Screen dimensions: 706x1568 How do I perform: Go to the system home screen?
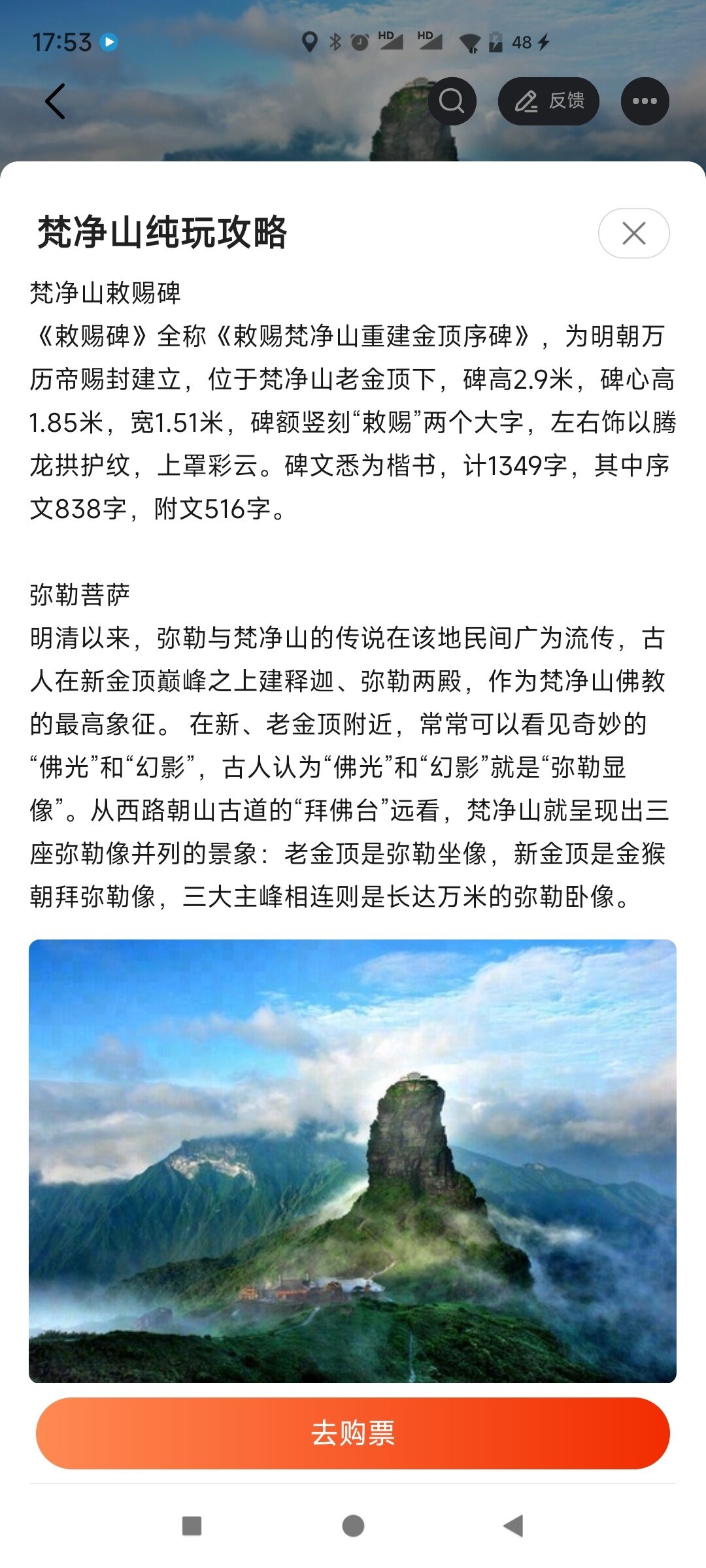(353, 1526)
